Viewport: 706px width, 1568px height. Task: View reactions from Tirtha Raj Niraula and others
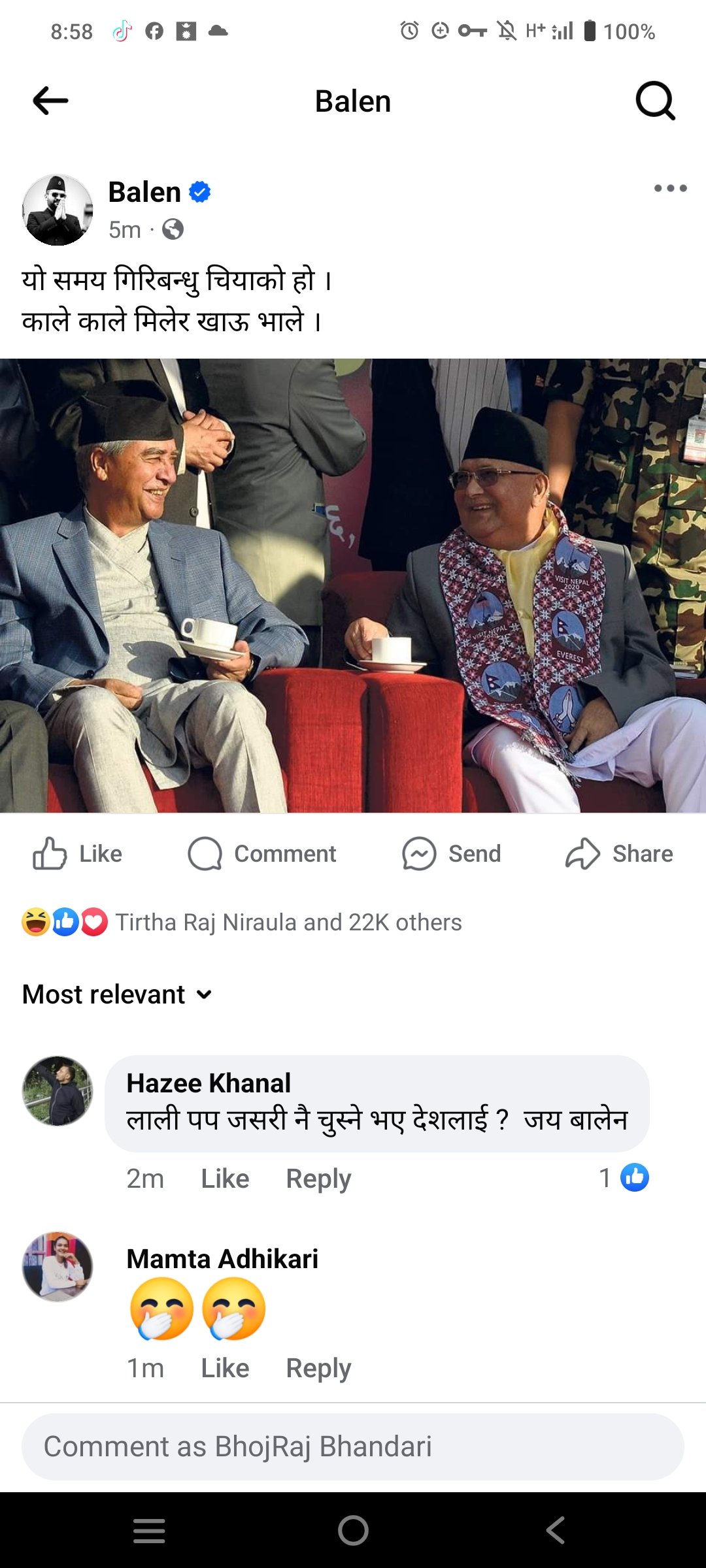[288, 923]
